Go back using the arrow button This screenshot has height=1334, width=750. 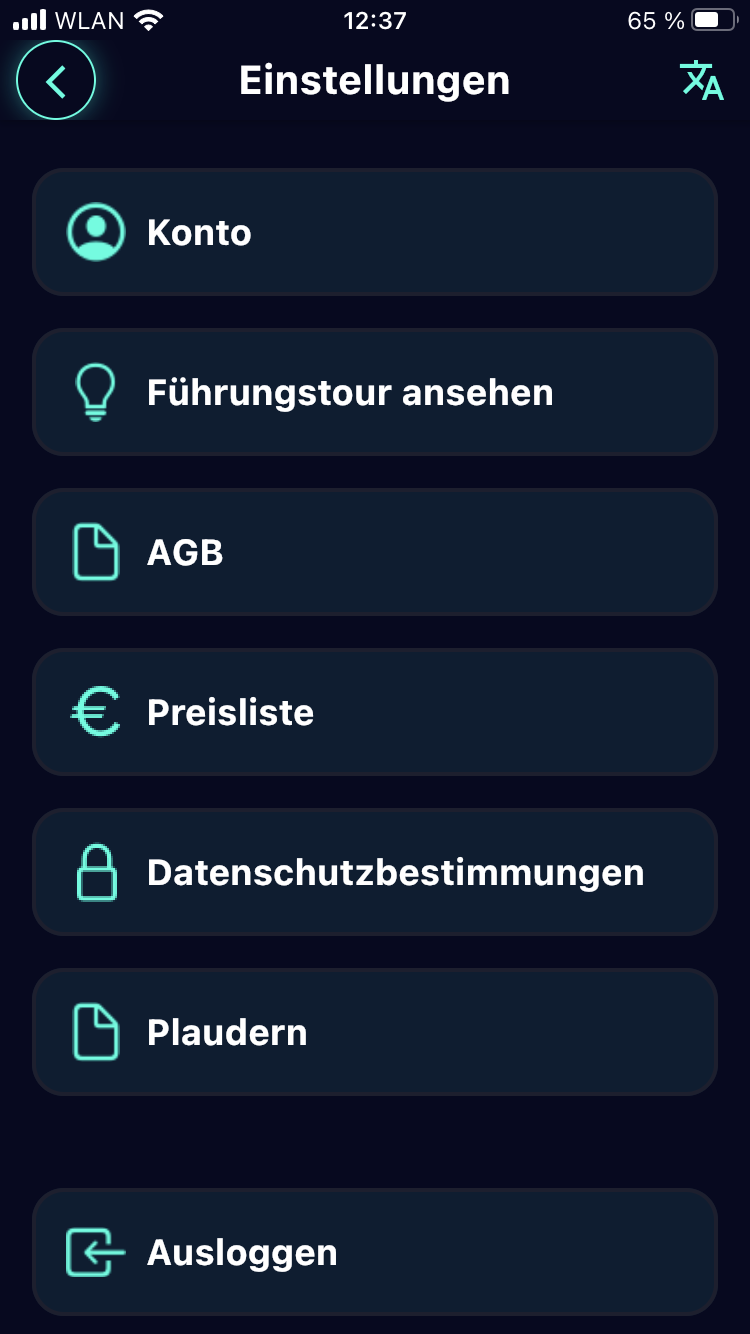[56, 81]
